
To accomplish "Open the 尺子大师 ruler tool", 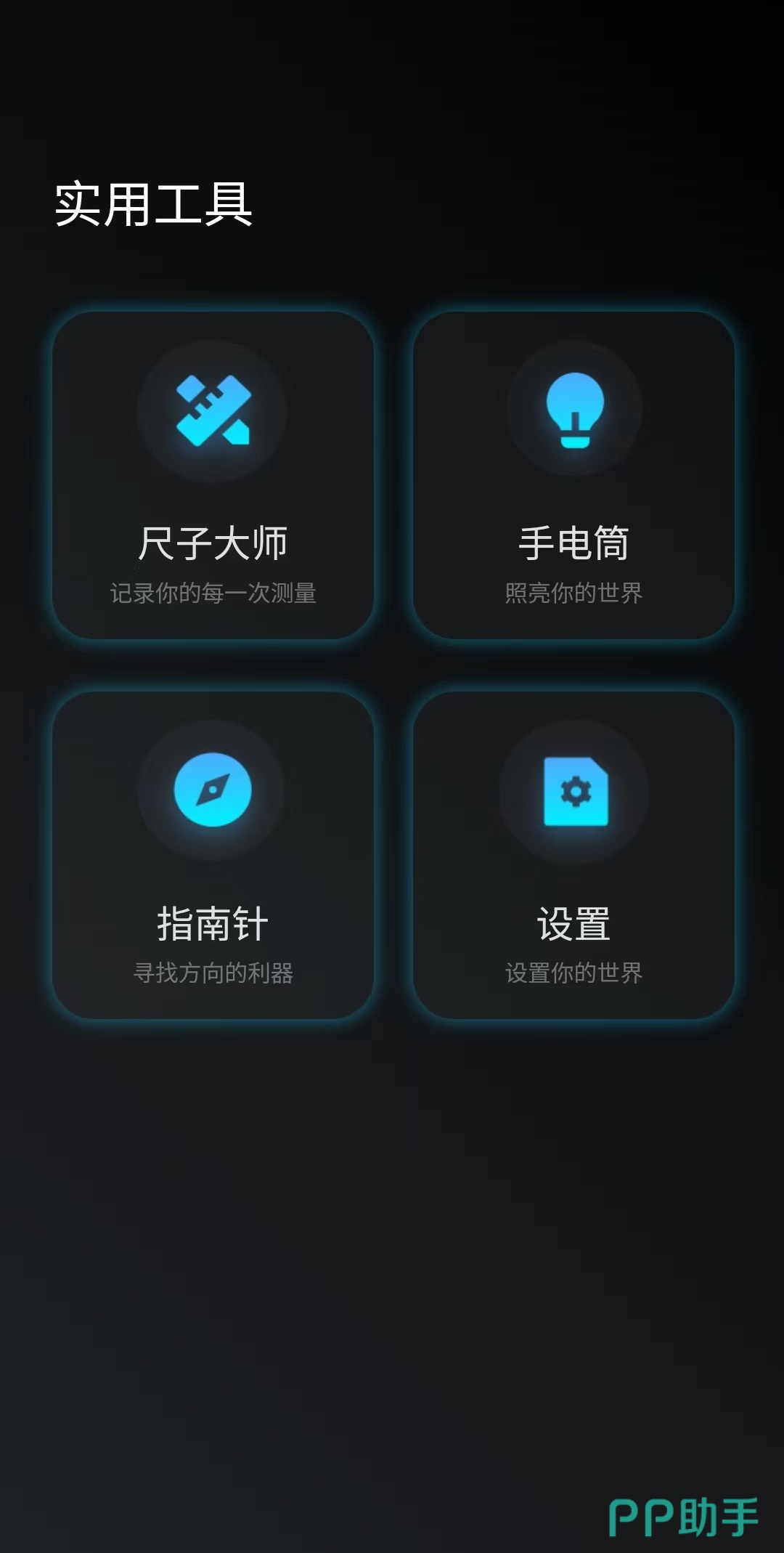I will (x=213, y=476).
